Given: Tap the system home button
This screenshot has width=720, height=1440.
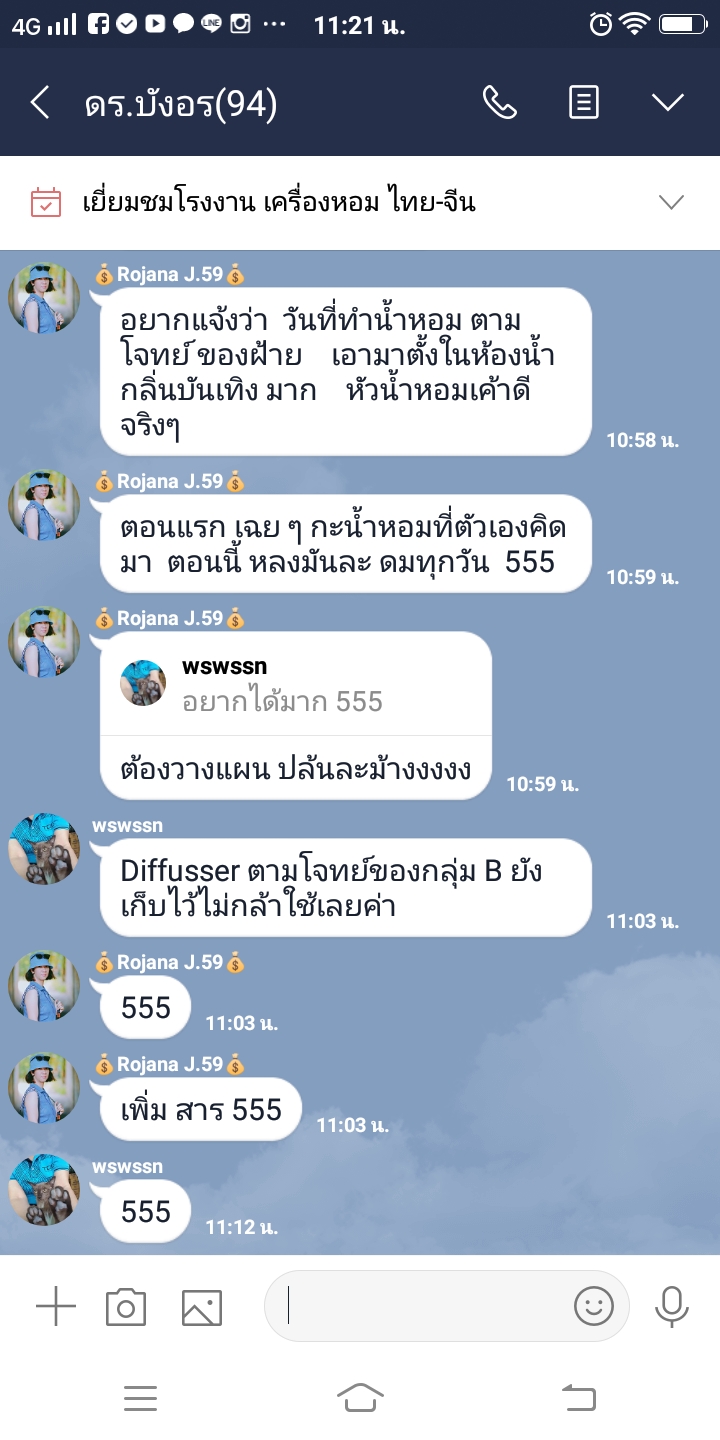Looking at the screenshot, I should click(360, 1397).
